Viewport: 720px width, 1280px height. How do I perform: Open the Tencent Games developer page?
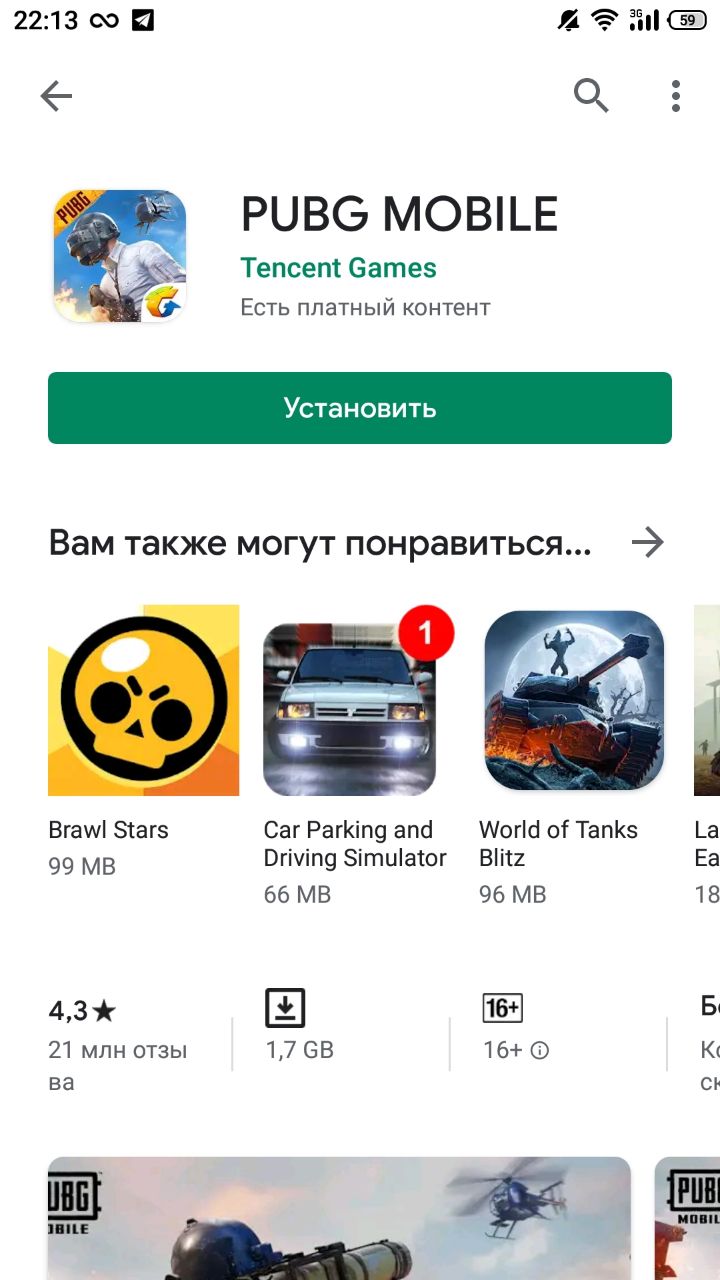point(338,268)
